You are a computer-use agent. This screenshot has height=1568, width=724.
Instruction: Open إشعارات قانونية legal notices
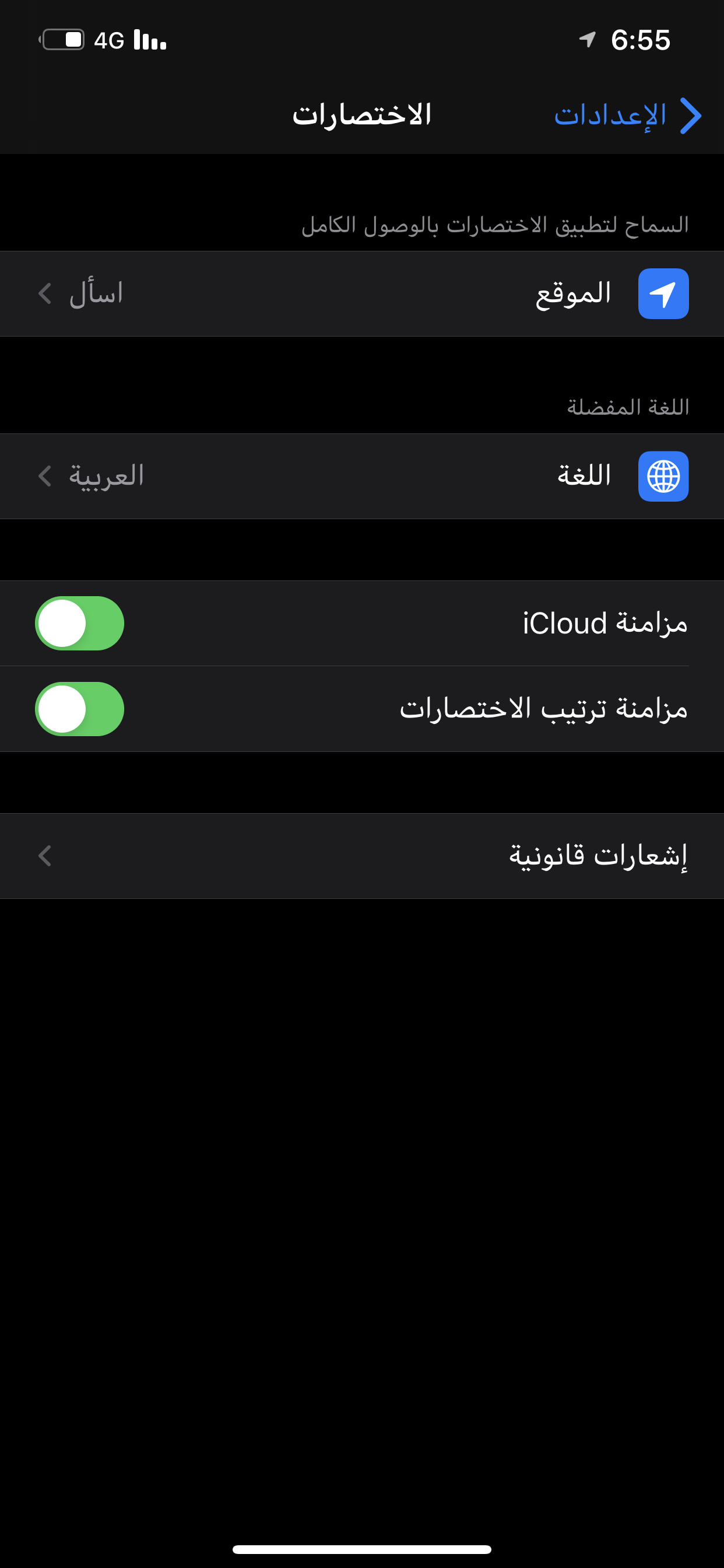(362, 856)
